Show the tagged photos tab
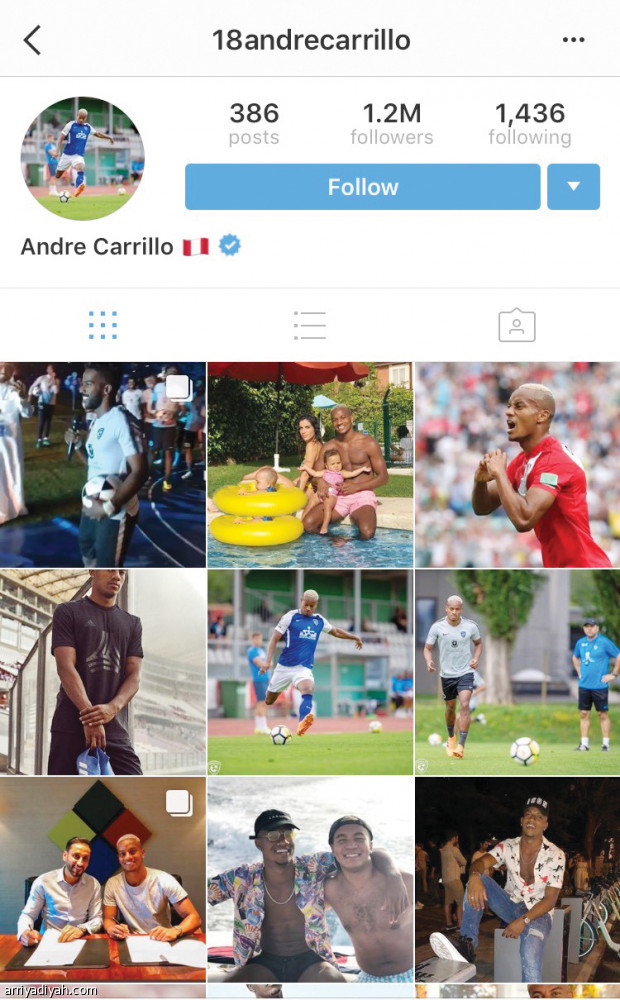Viewport: 620px width, 1000px height. click(x=517, y=325)
